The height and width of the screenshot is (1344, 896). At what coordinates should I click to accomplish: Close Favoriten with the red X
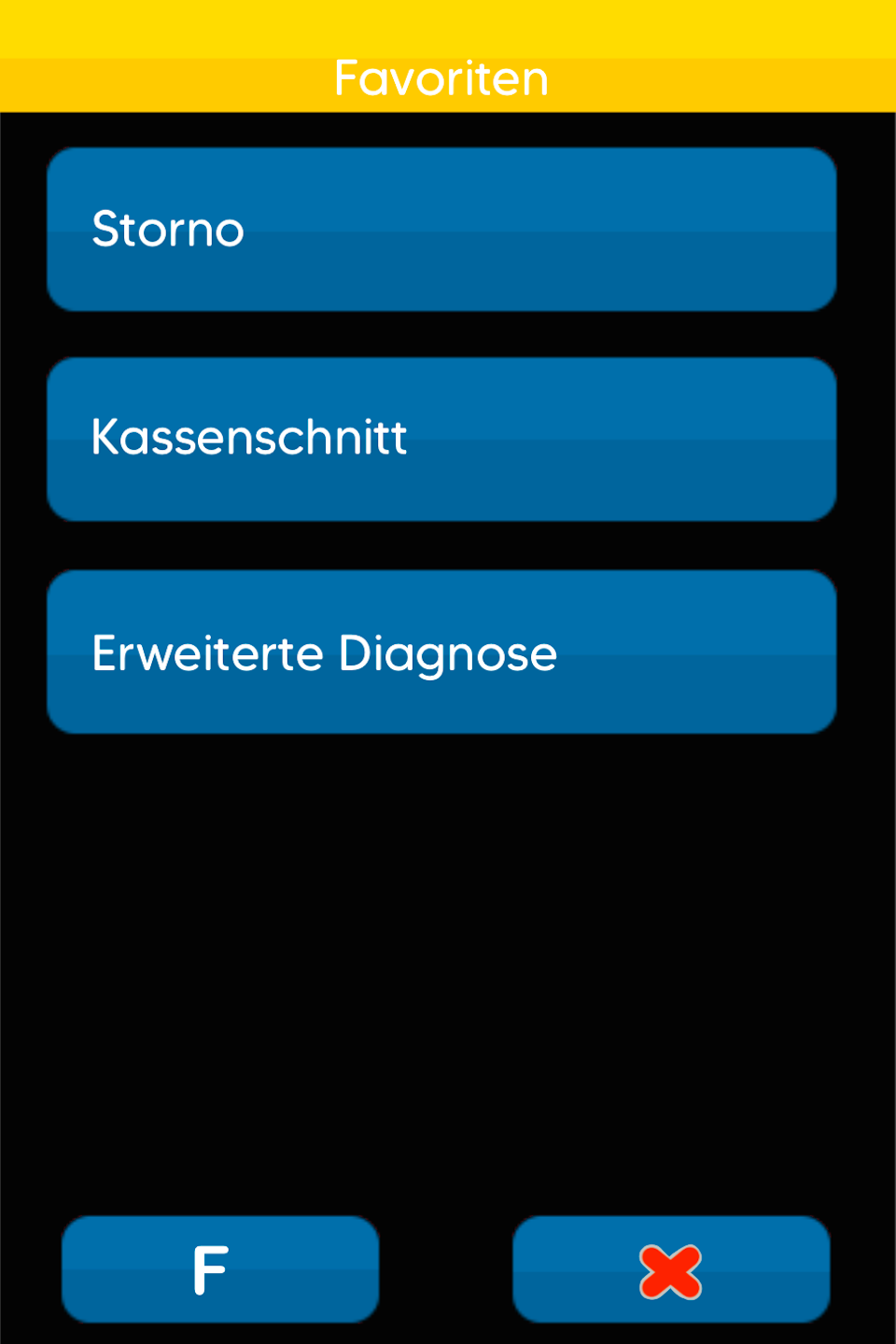point(671,1269)
